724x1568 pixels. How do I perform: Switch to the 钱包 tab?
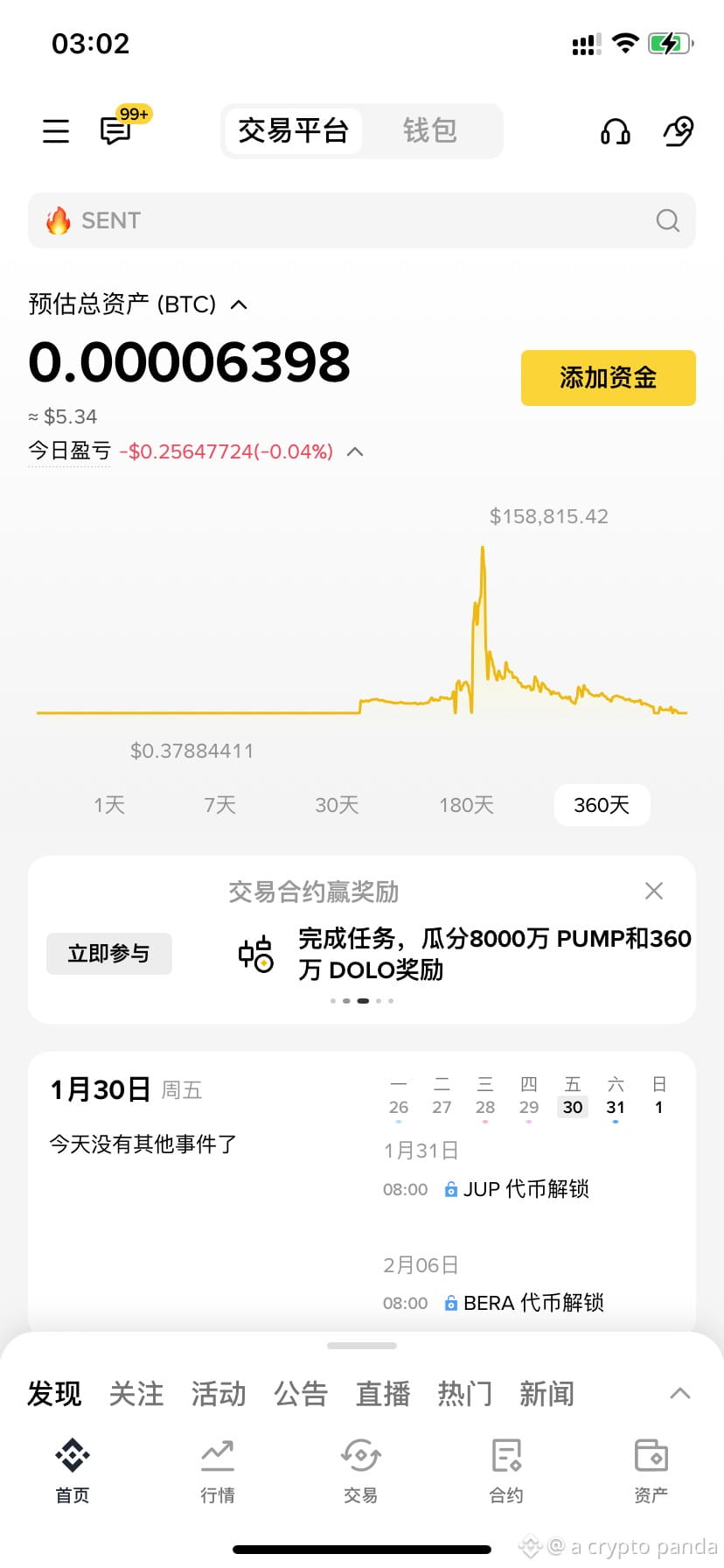pyautogui.click(x=429, y=131)
